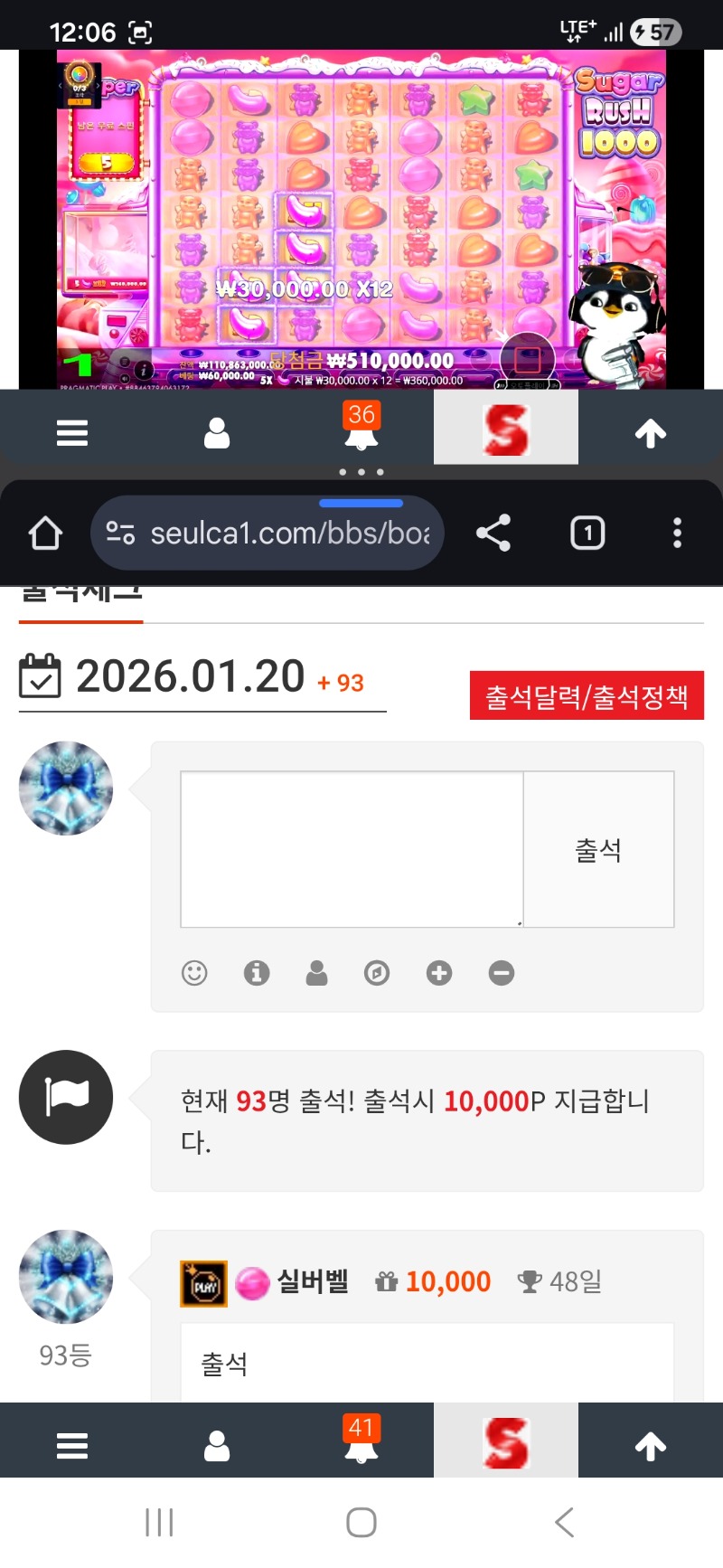This screenshot has height=1568, width=723.
Task: Go back with the system back button
Action: [x=564, y=1523]
